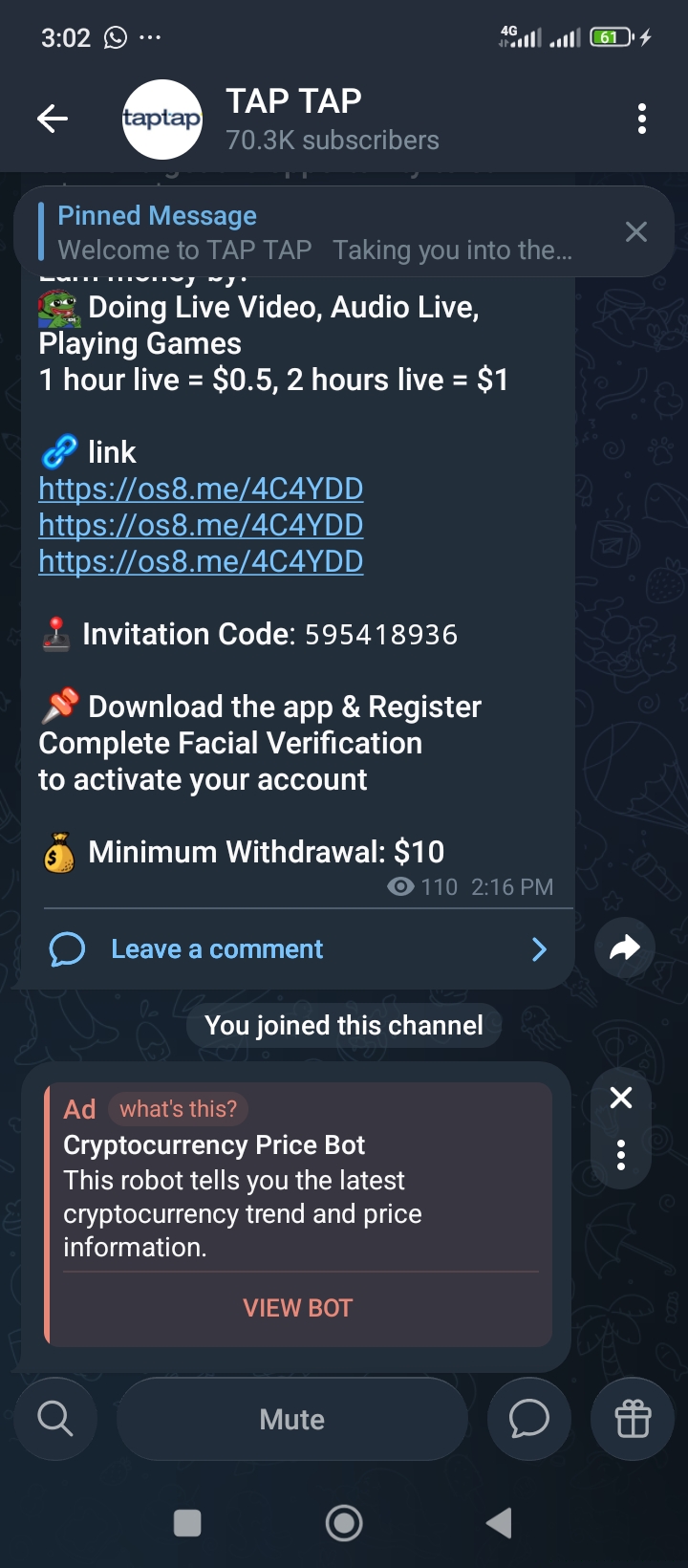Close the Cryptocurrency Price Bot ad

point(621,1098)
